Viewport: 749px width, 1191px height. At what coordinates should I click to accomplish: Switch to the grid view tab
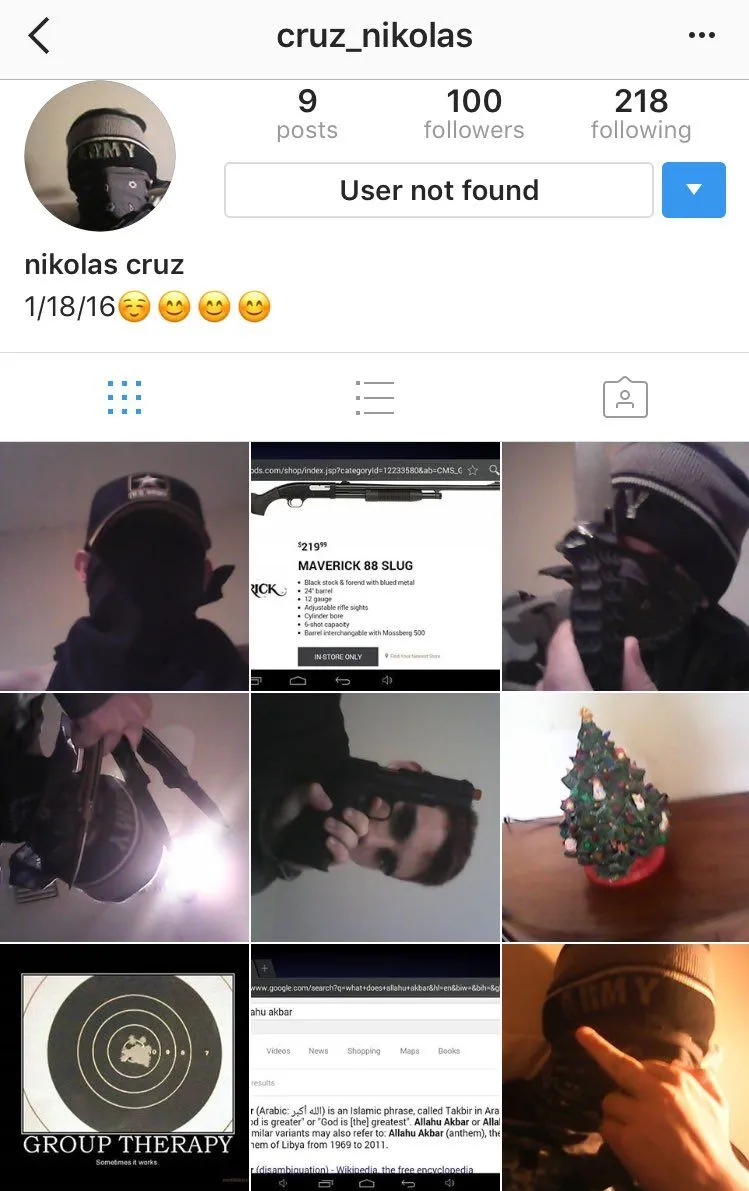click(124, 398)
